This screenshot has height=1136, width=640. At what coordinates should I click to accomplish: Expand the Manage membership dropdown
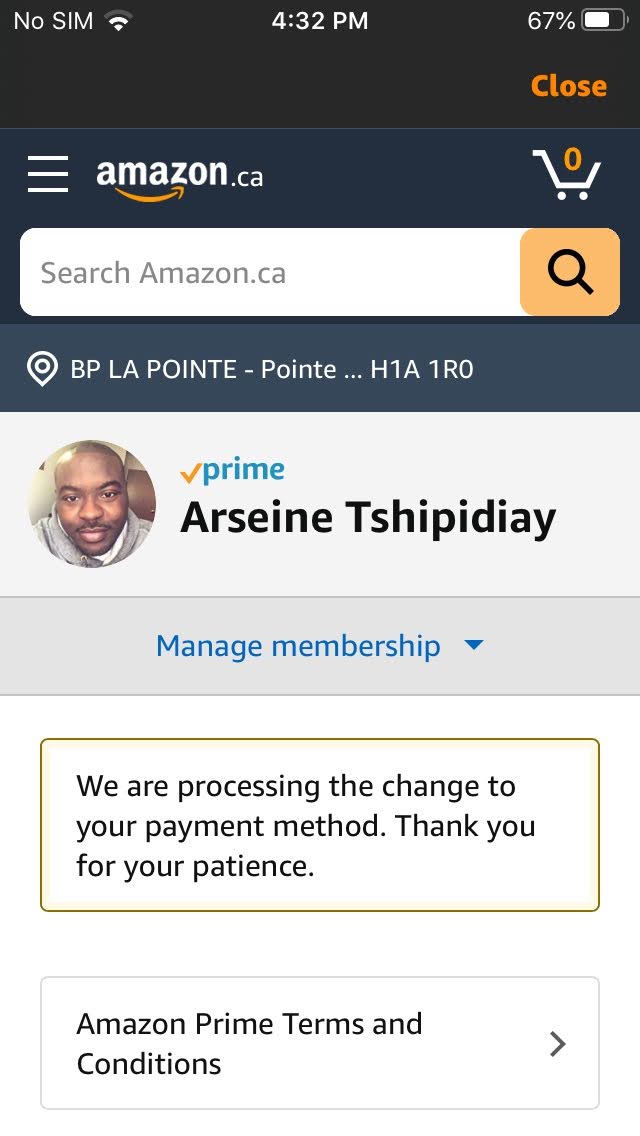click(319, 646)
